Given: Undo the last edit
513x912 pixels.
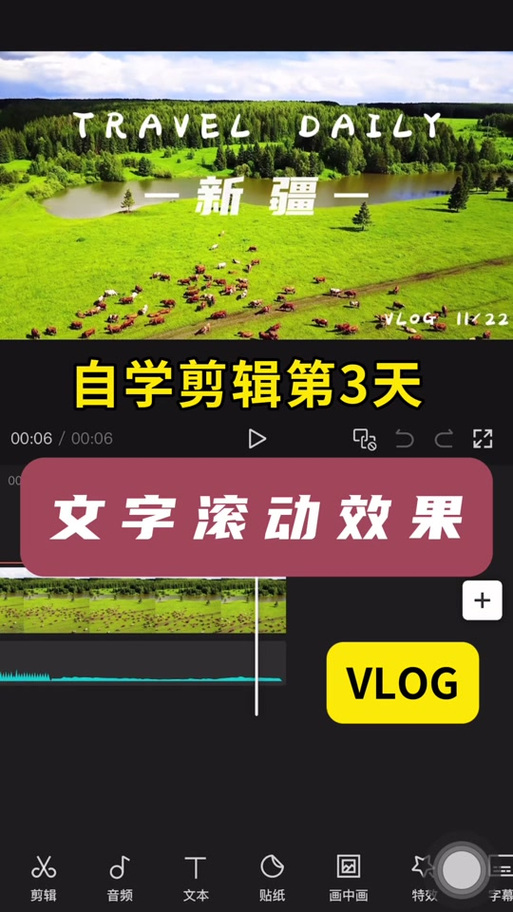Looking at the screenshot, I should point(404,439).
